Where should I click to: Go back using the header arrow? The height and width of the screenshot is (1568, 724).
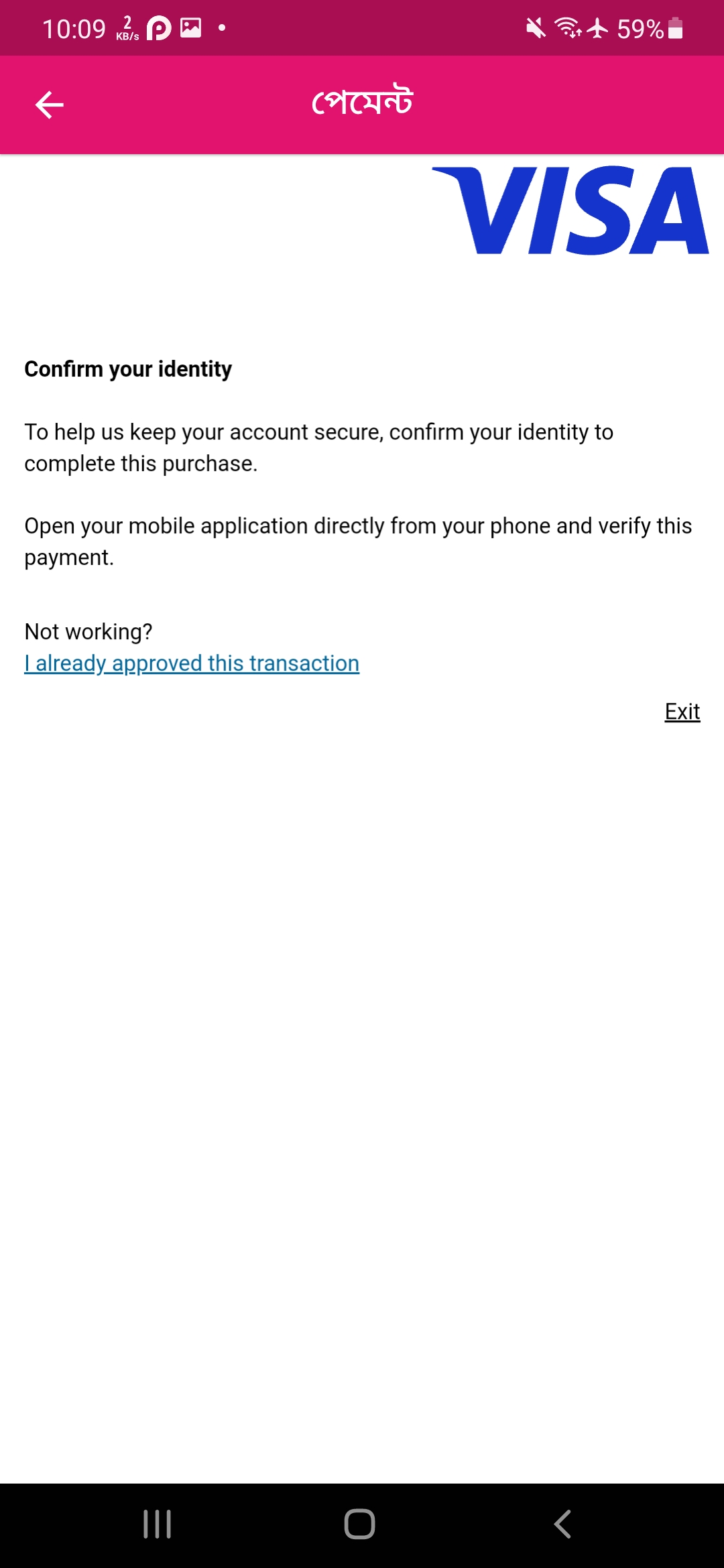pos(49,105)
